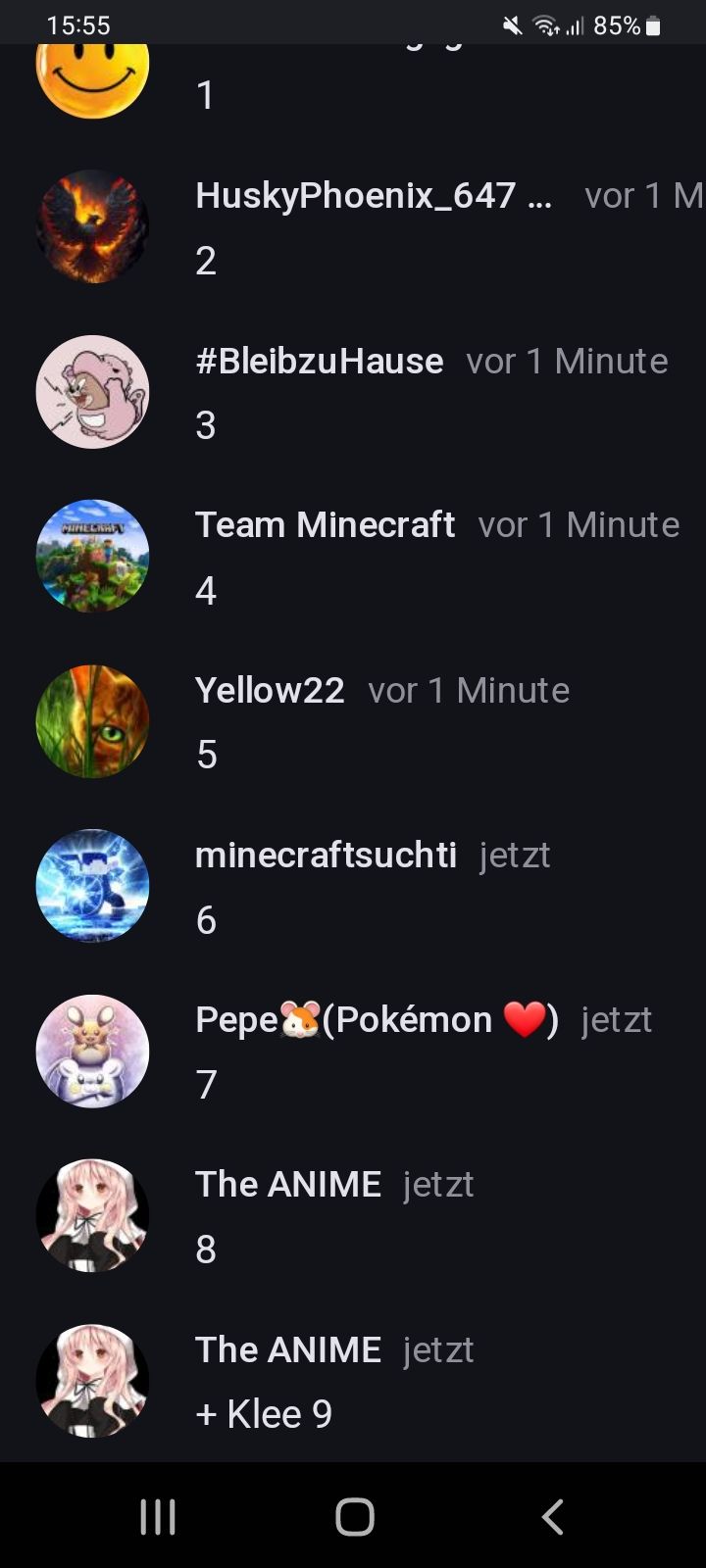Open The ANIME's avatar beside "+ Klee 9"
Viewport: 706px width, 1568px height.
coord(92,1381)
